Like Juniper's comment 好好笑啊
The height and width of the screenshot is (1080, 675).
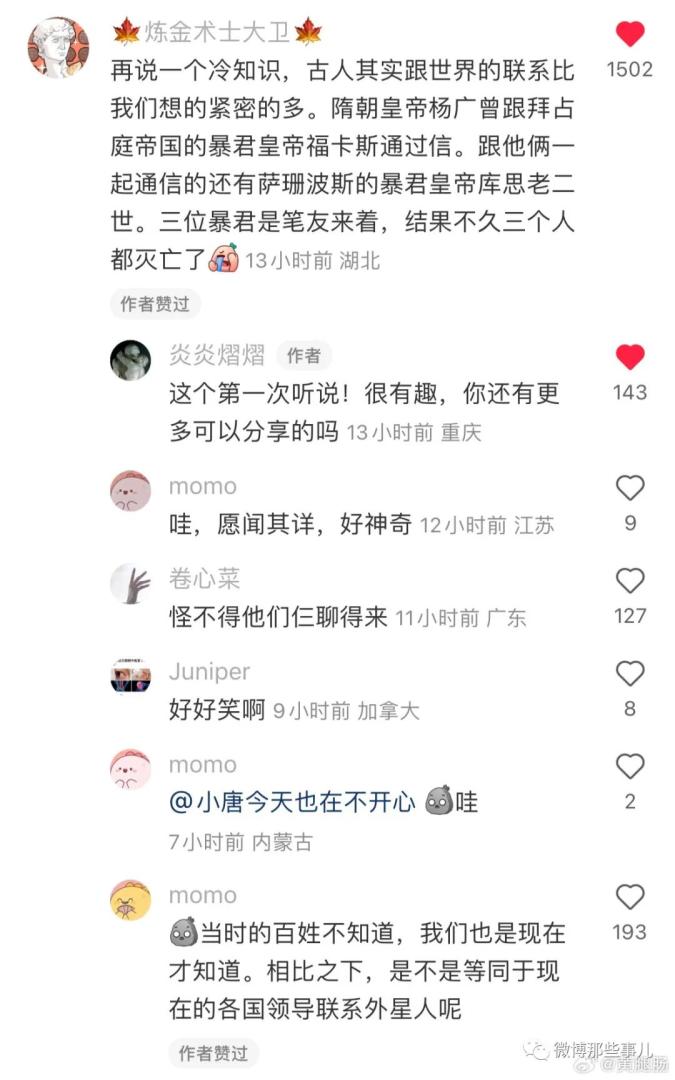pos(630,674)
